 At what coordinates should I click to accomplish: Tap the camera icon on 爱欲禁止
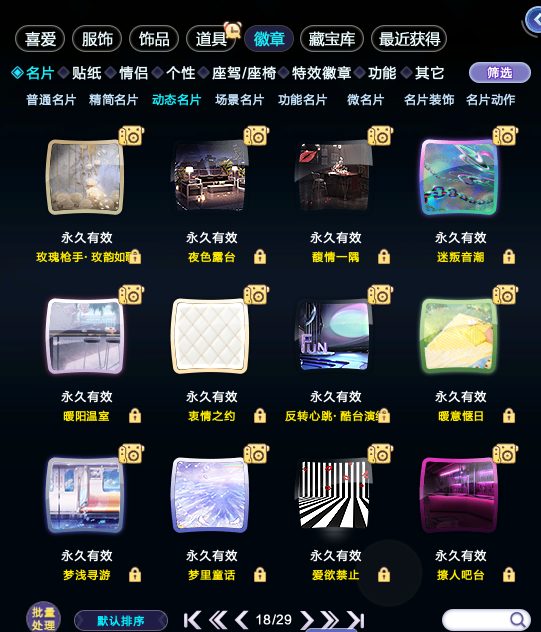click(380, 453)
